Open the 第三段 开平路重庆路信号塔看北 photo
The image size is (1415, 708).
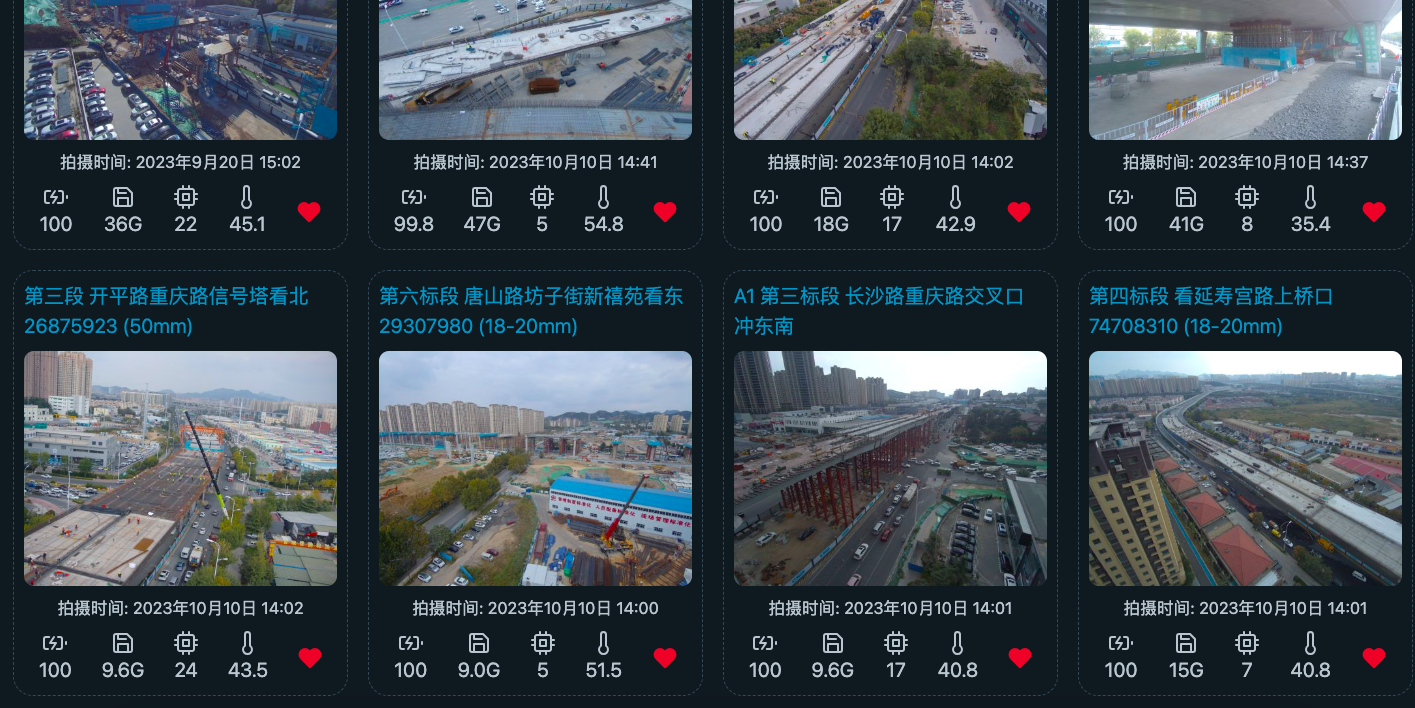pyautogui.click(x=180, y=468)
